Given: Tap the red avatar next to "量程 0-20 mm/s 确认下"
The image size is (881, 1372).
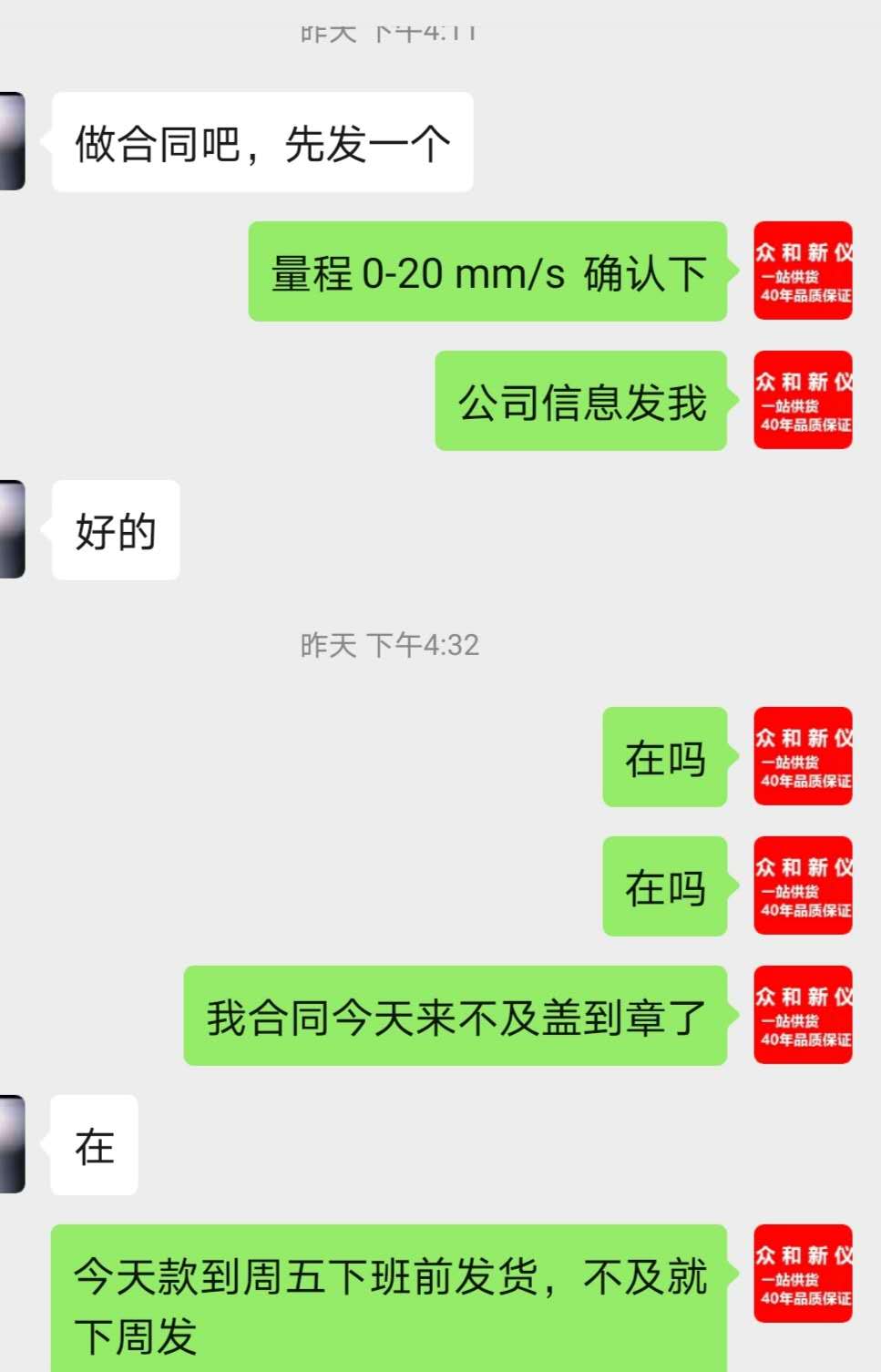Looking at the screenshot, I should tap(803, 271).
